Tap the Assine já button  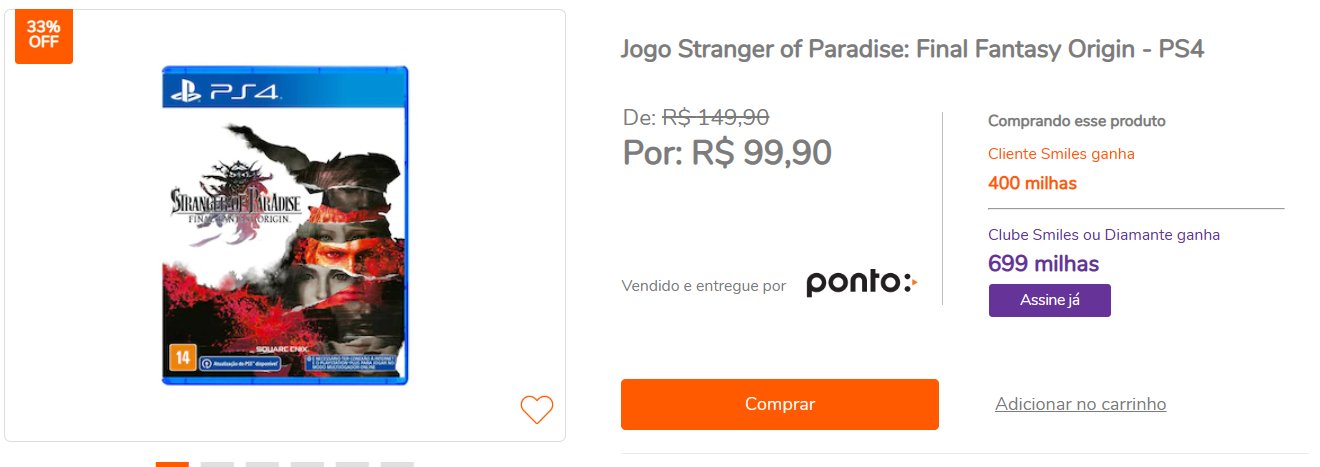1049,300
